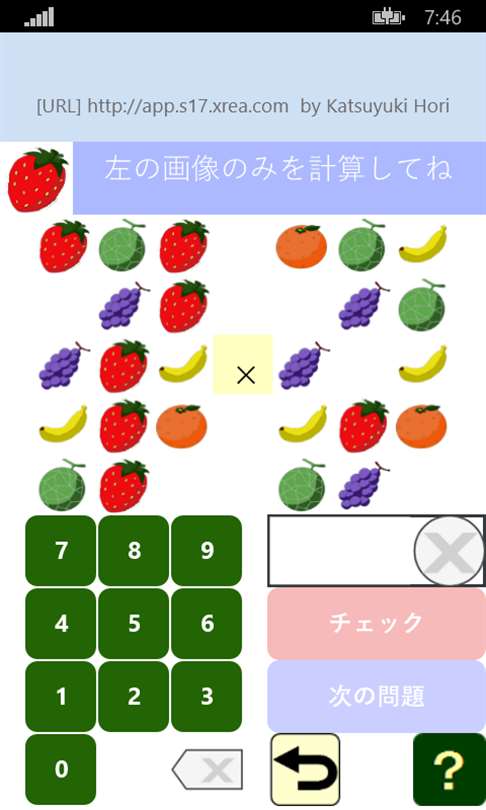486x810 pixels.
Task: Focus the answer input box
Action: click(341, 551)
